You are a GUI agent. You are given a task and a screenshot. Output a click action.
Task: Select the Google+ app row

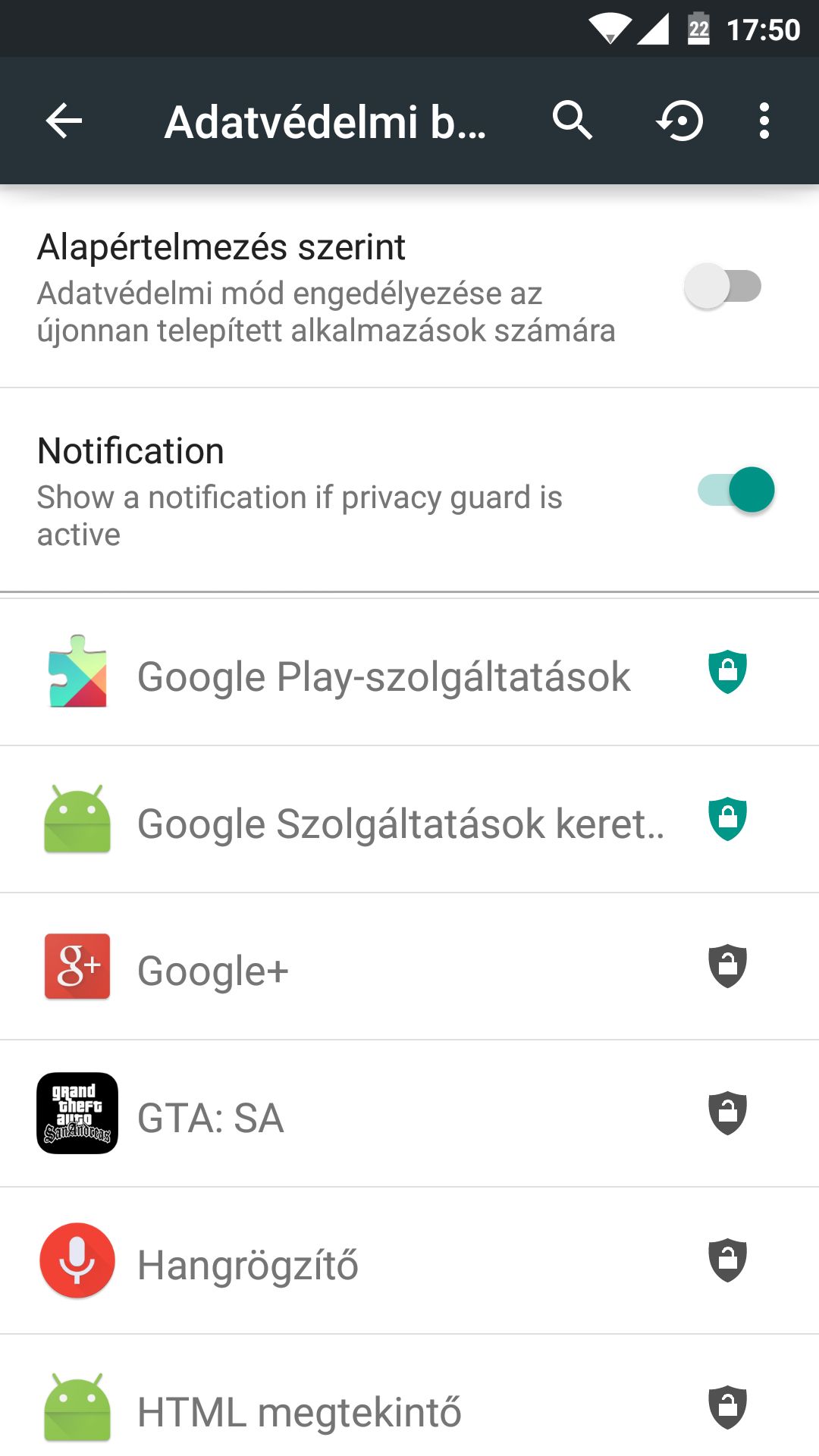click(x=409, y=967)
